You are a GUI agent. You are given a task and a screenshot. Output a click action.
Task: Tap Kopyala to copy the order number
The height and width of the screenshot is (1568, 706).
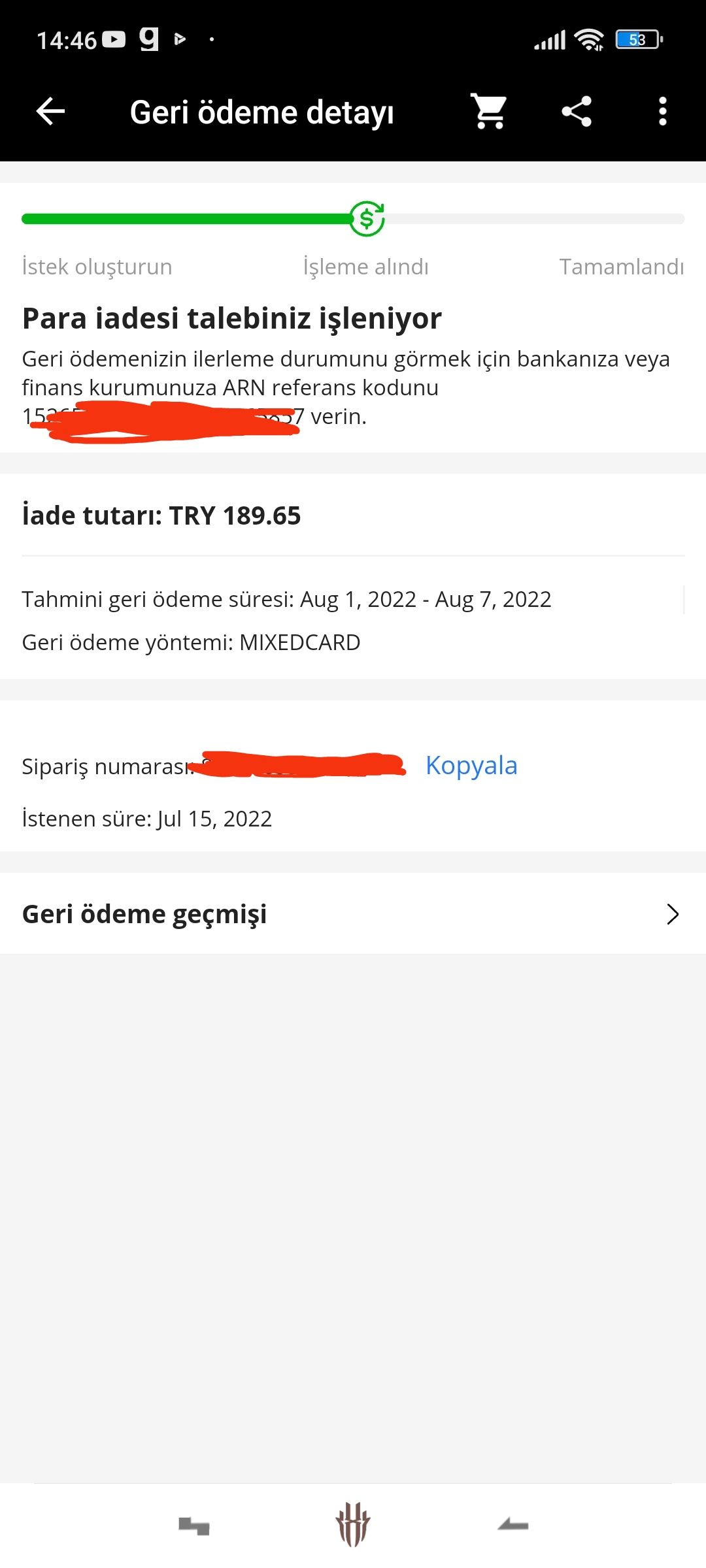pos(471,766)
